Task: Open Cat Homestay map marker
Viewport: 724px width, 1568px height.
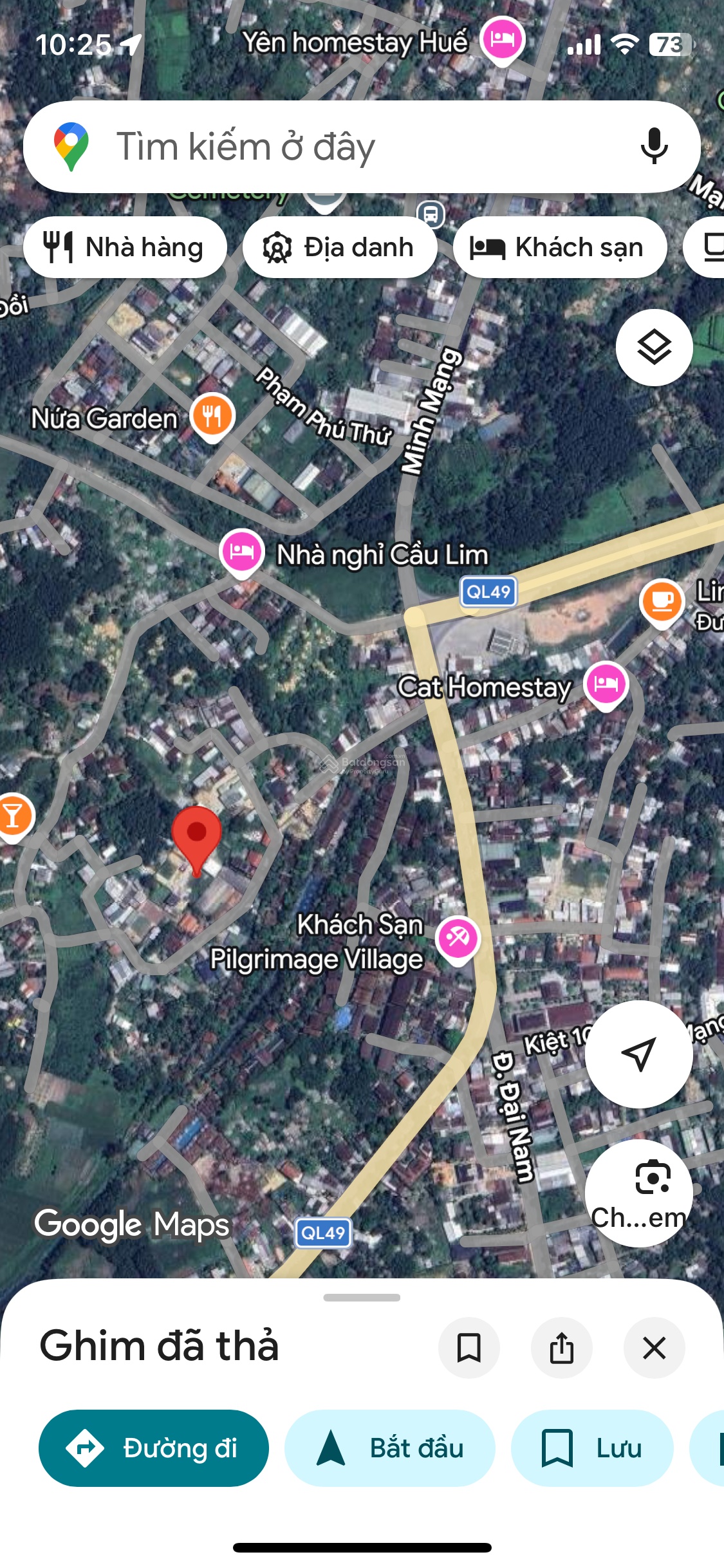Action: click(x=606, y=684)
